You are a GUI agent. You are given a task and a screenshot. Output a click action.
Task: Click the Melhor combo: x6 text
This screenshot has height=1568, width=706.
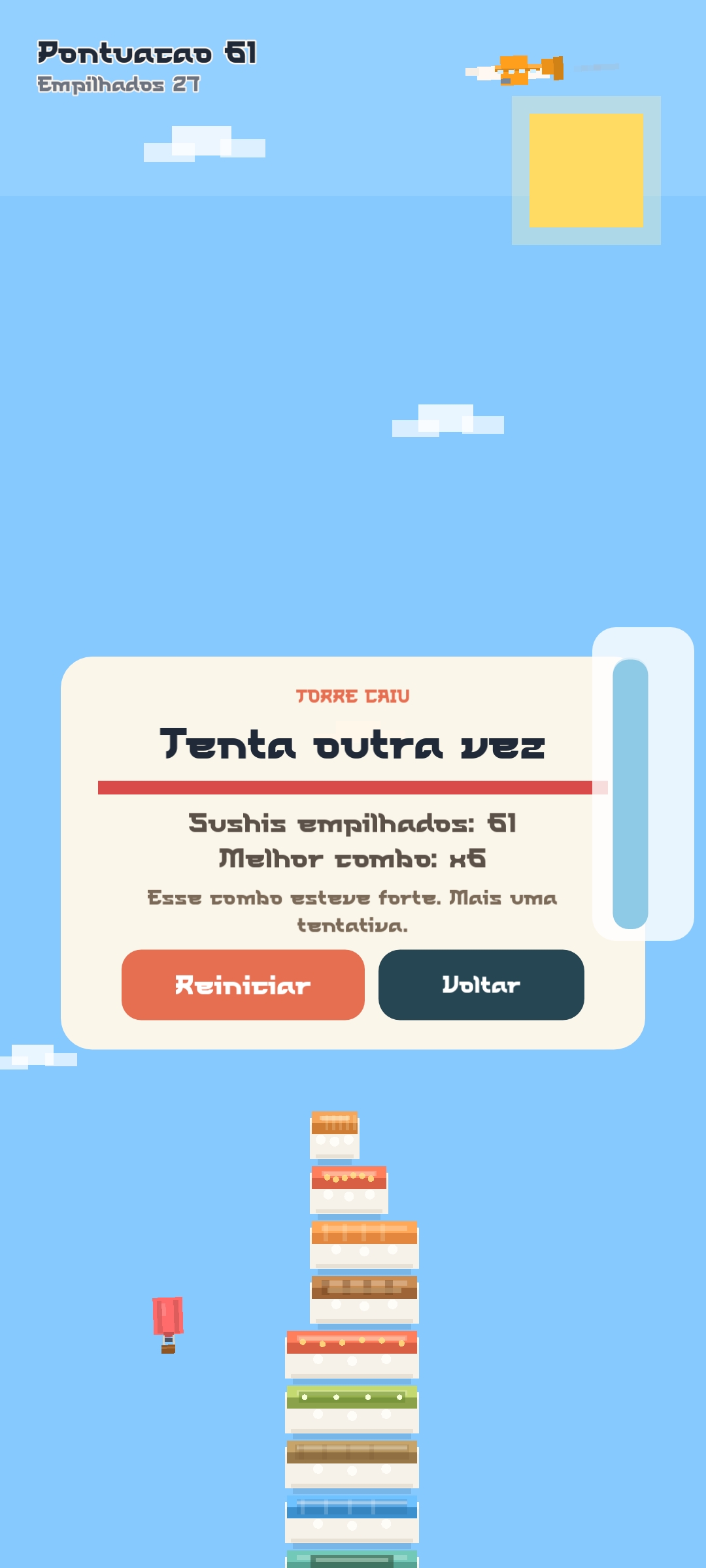click(x=353, y=860)
